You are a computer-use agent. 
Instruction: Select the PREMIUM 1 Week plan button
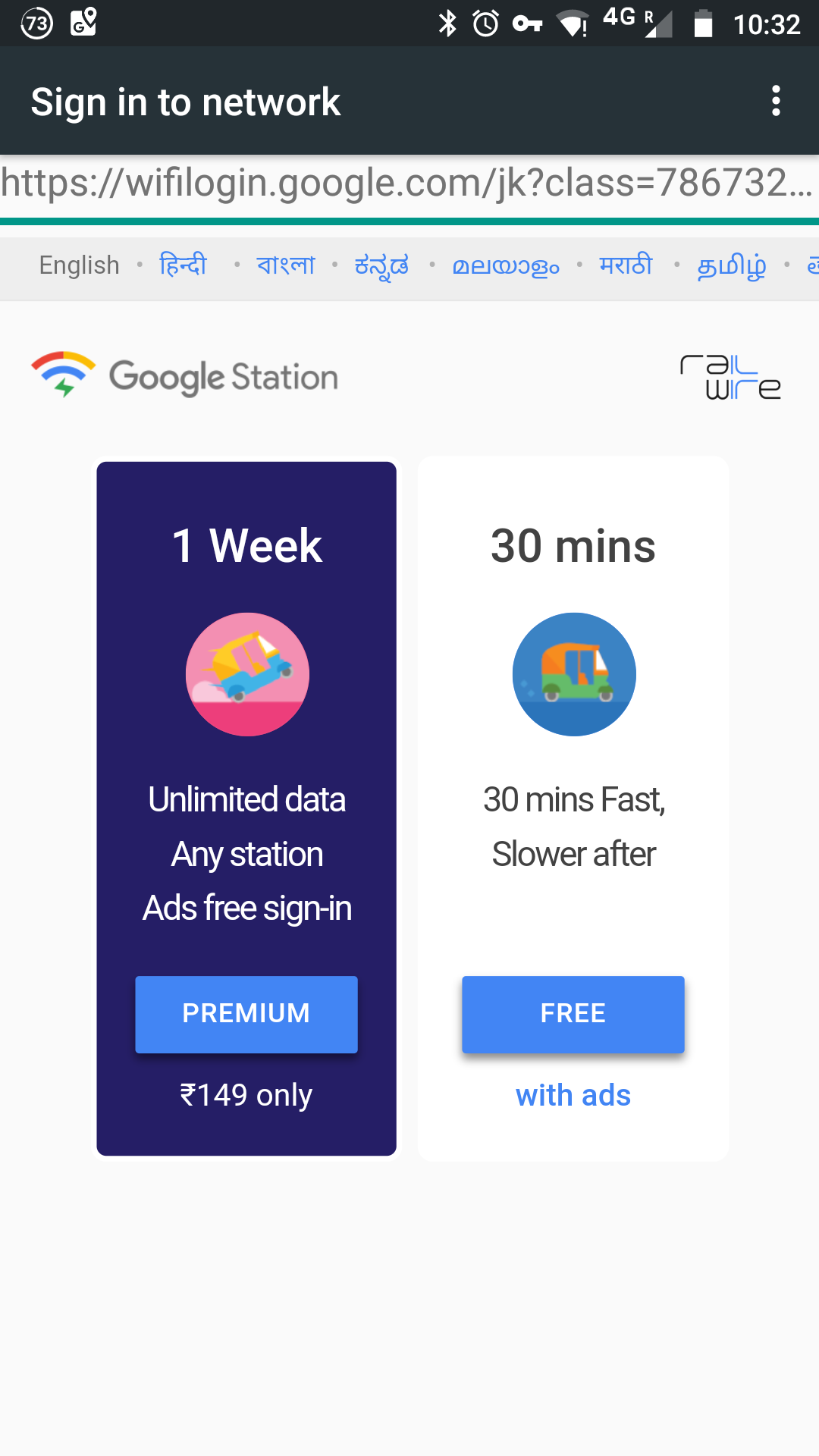point(246,1014)
